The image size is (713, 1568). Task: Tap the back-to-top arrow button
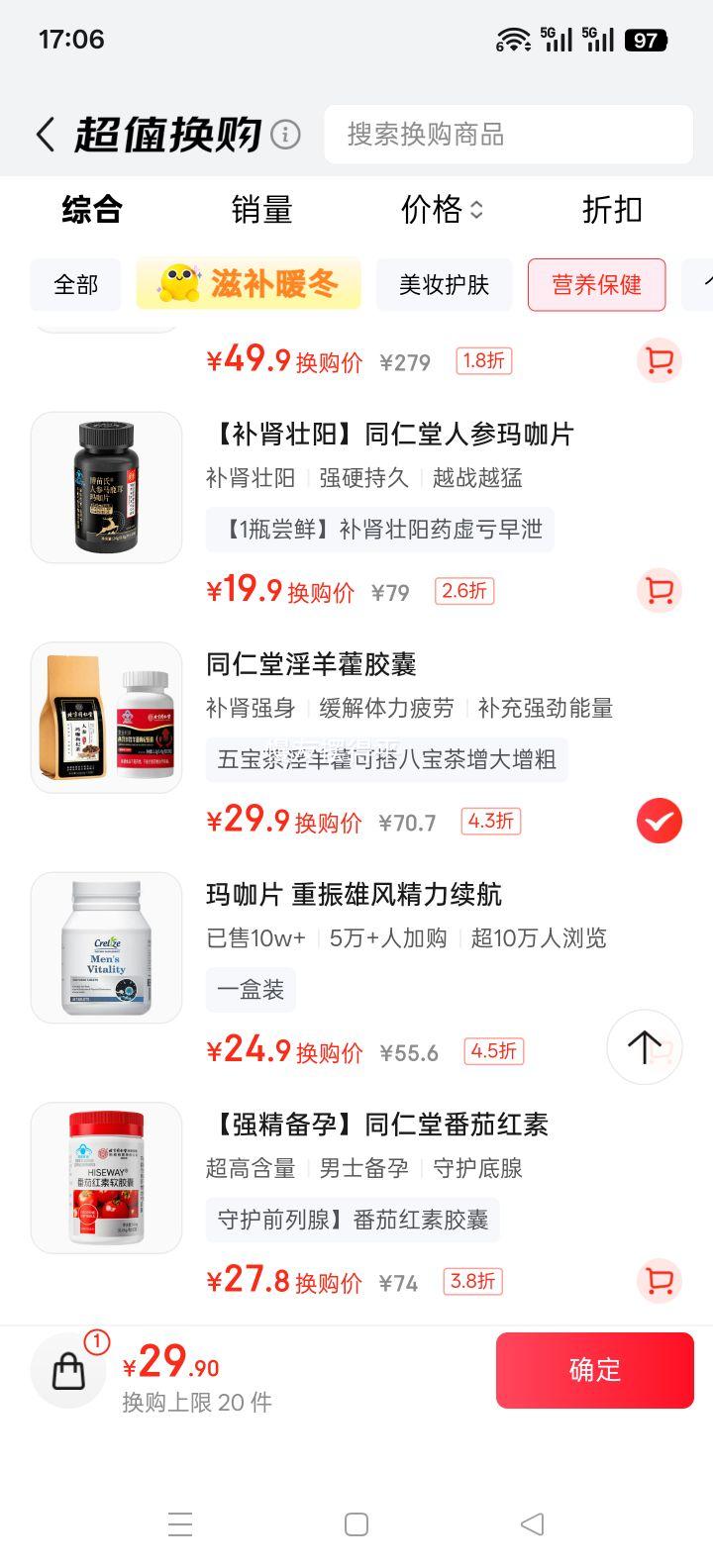pyautogui.click(x=644, y=1047)
